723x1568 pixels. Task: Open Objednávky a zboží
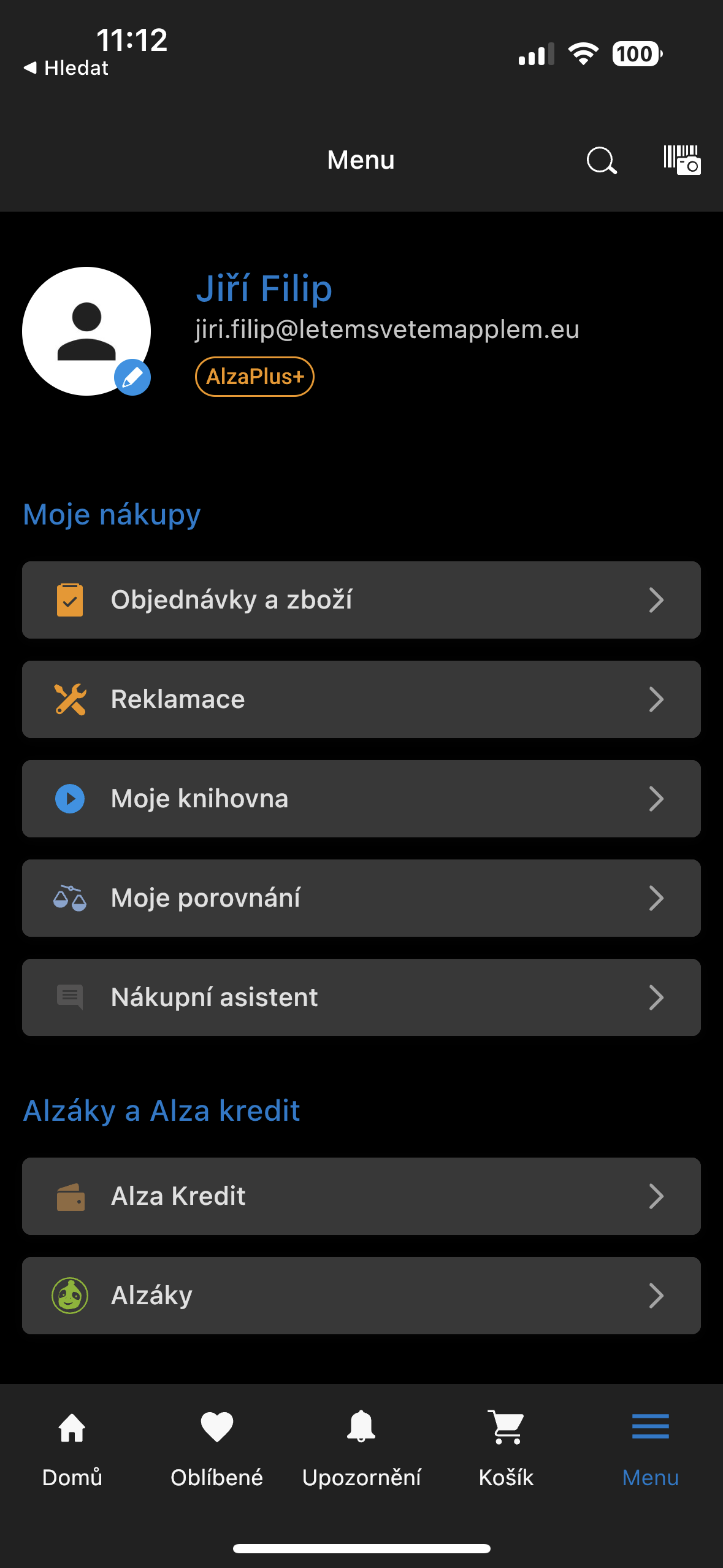coord(361,600)
